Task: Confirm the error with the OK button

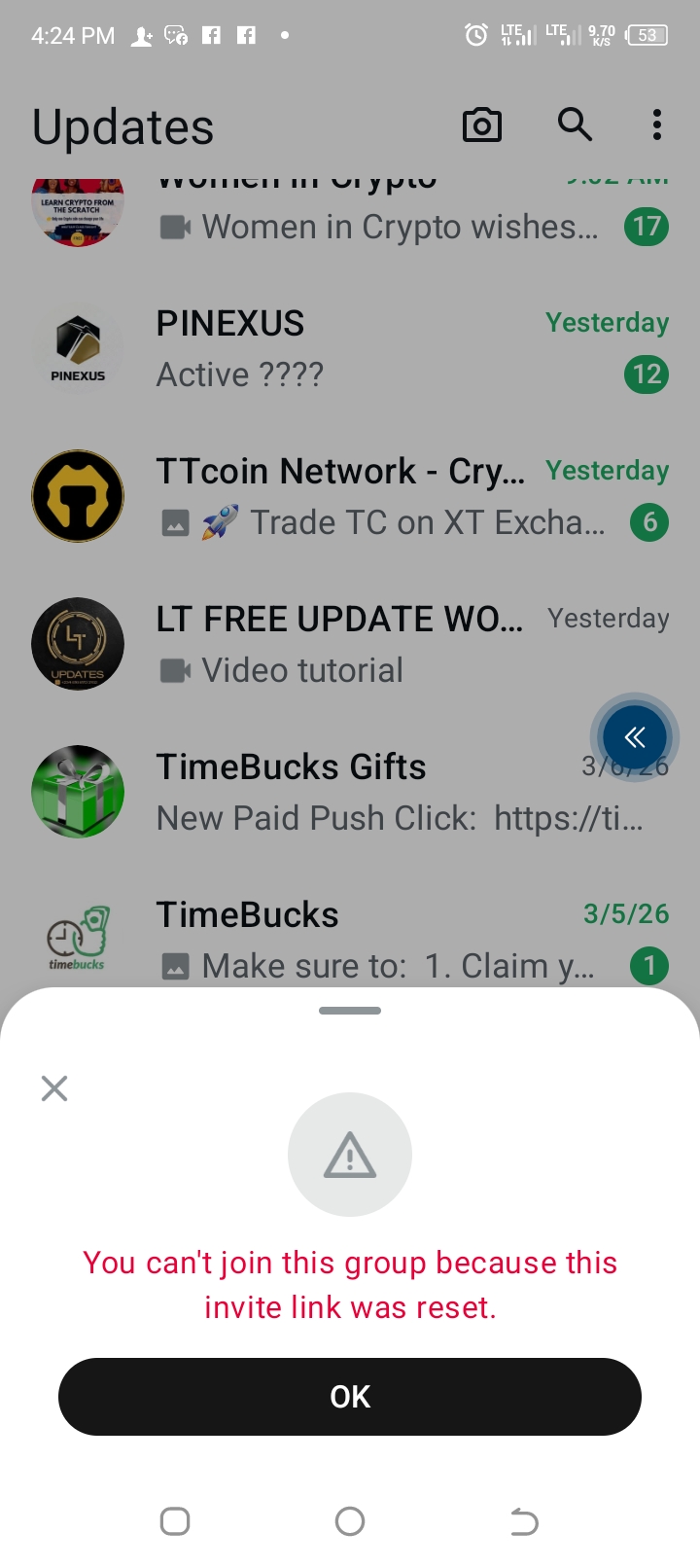Action: click(x=350, y=1397)
